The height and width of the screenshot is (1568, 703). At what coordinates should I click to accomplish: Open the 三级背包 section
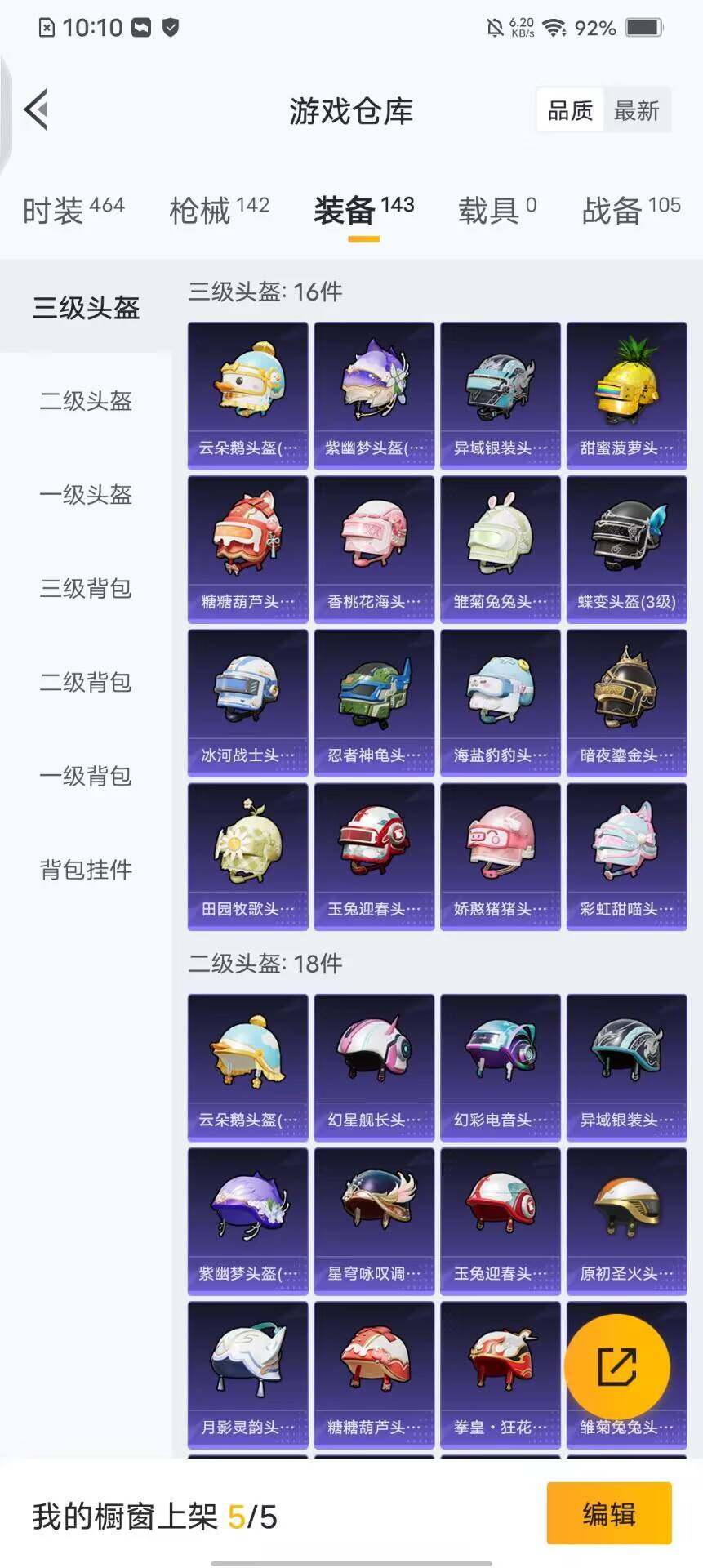tap(86, 590)
